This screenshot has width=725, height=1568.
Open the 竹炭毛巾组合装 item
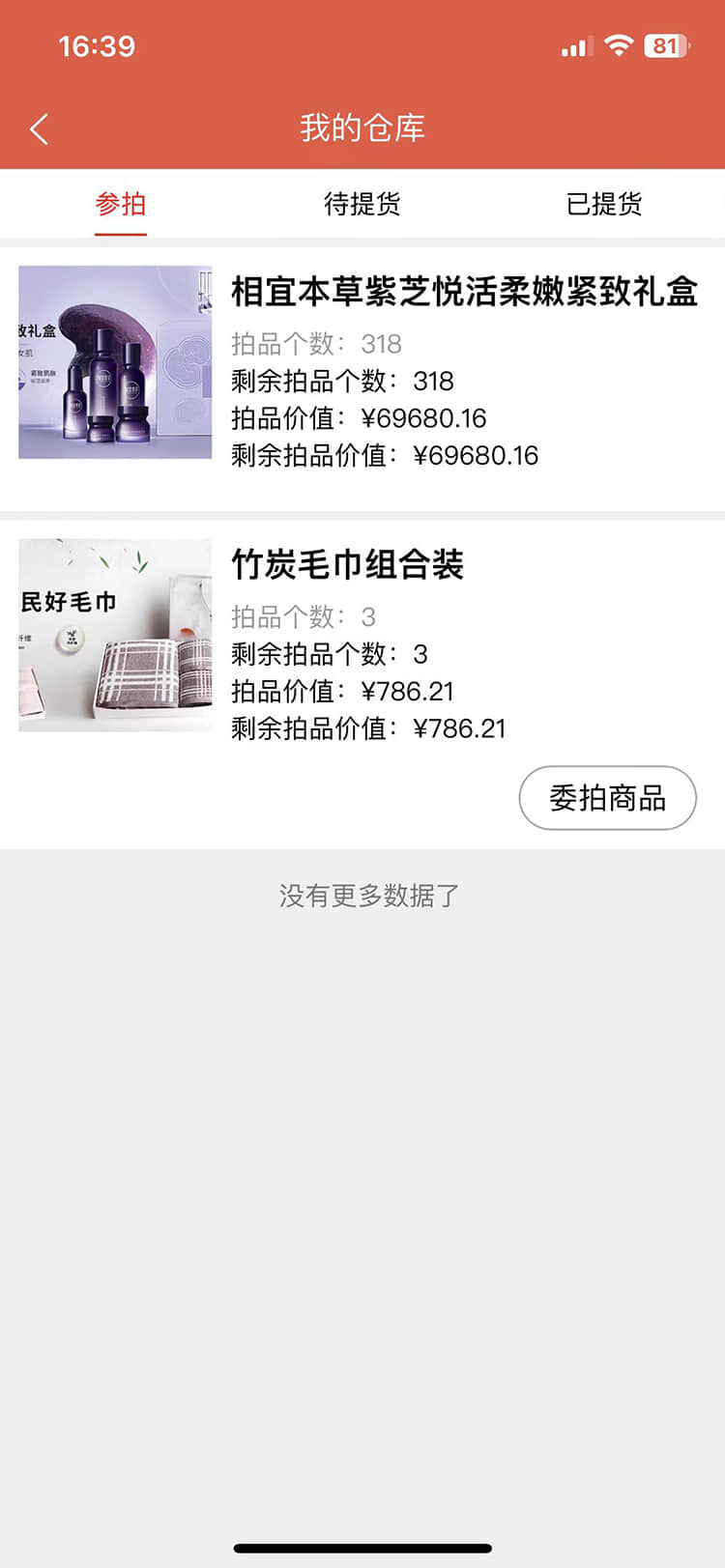click(347, 565)
